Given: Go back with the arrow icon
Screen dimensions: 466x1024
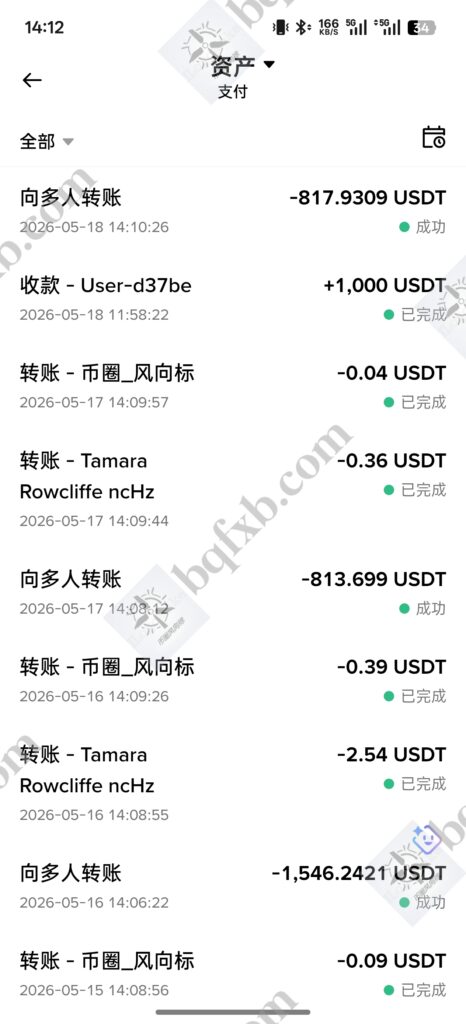Looking at the screenshot, I should (x=32, y=80).
